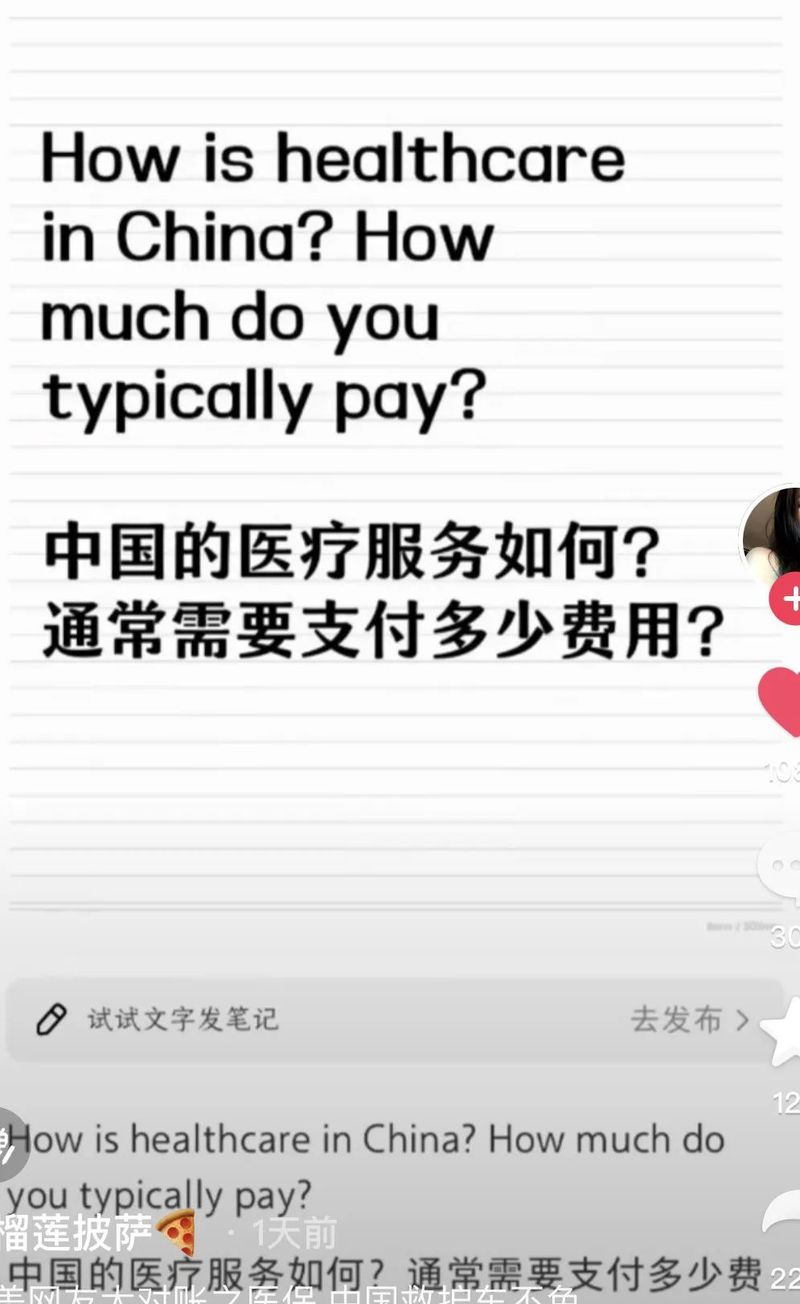This screenshot has height=1304, width=800.
Task: Open the author's profile picture
Action: coord(773,532)
